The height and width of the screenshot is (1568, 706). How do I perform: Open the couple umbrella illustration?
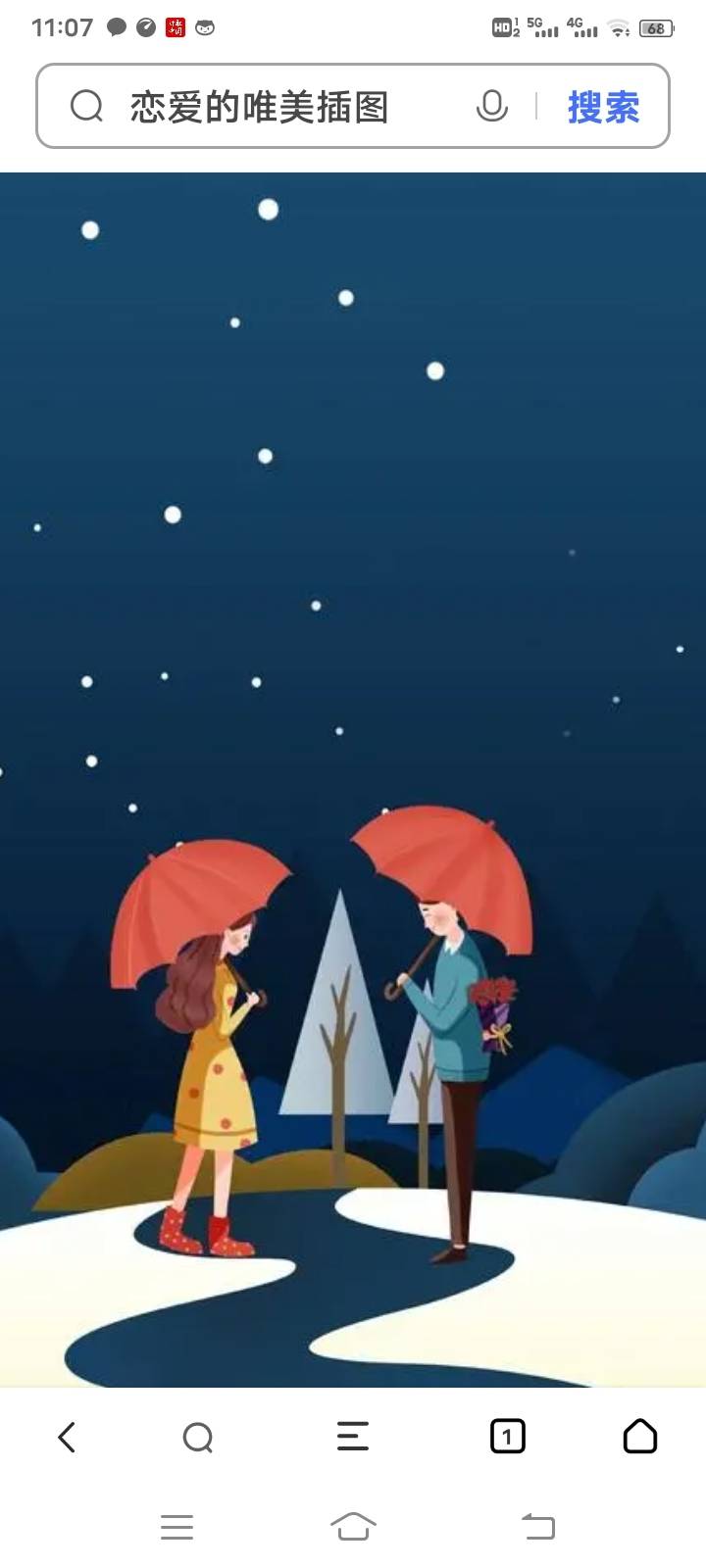tap(353, 779)
